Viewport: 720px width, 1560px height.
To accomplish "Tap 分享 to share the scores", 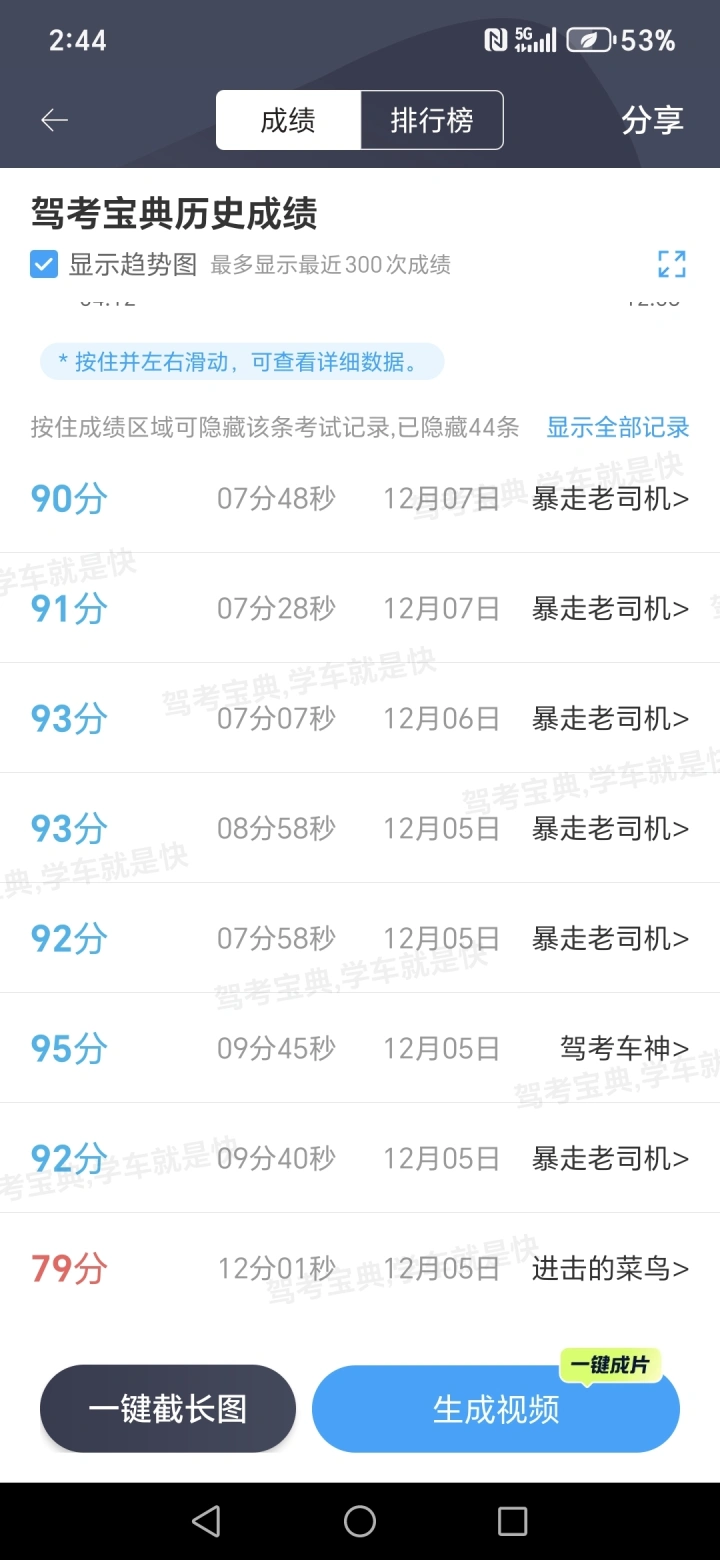I will 652,120.
